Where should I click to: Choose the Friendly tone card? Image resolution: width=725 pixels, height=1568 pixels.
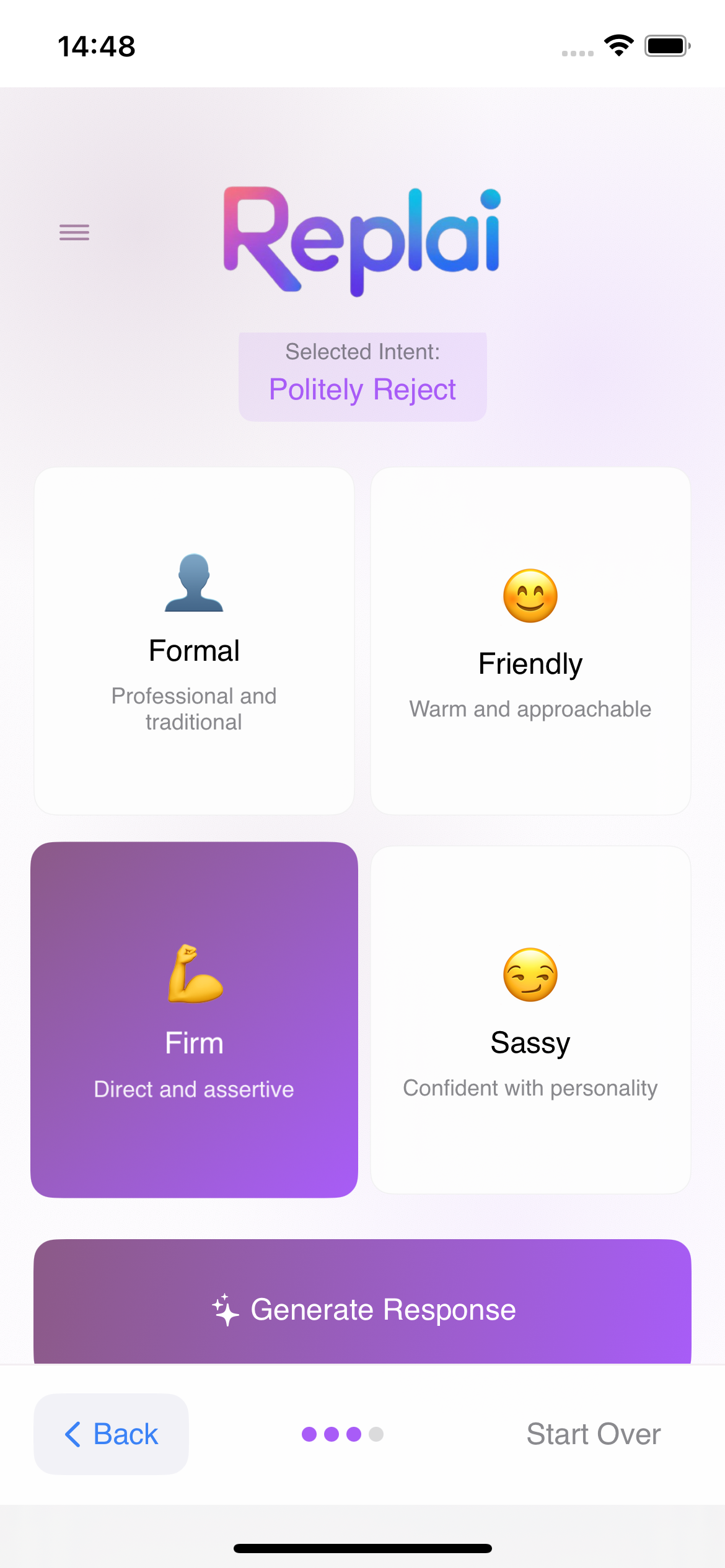tap(530, 641)
